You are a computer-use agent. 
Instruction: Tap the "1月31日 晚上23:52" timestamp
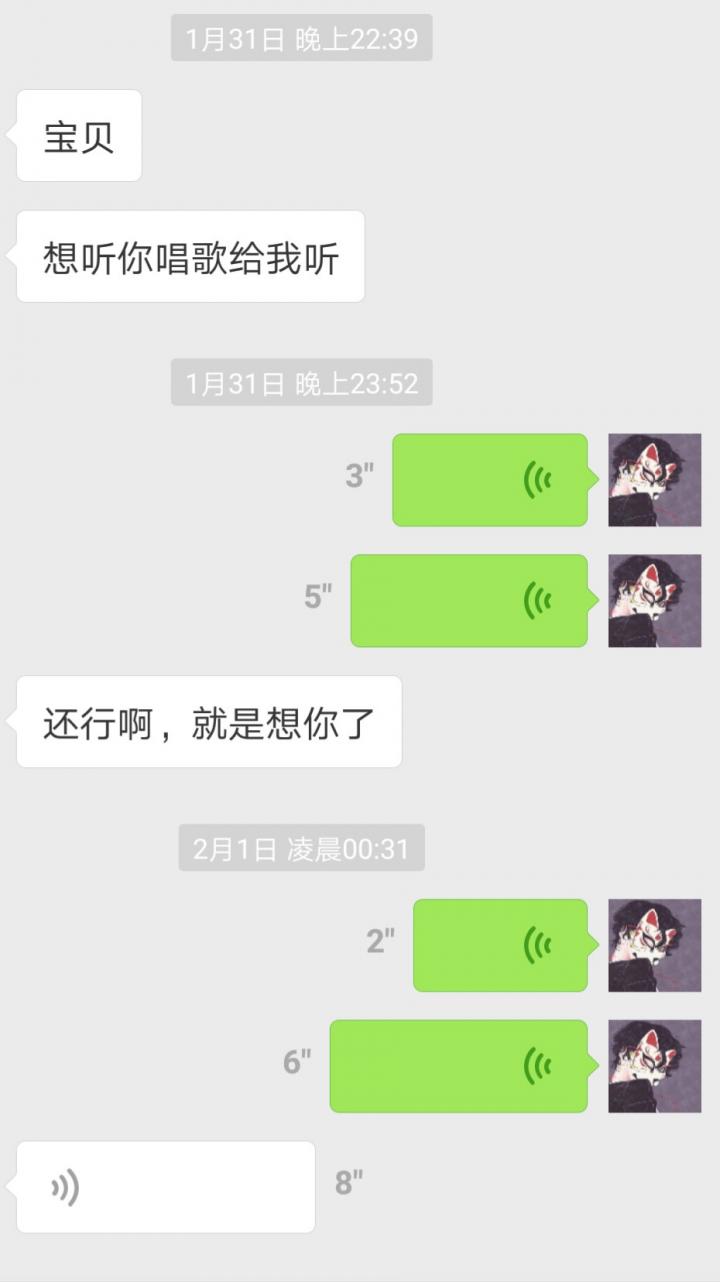(301, 384)
